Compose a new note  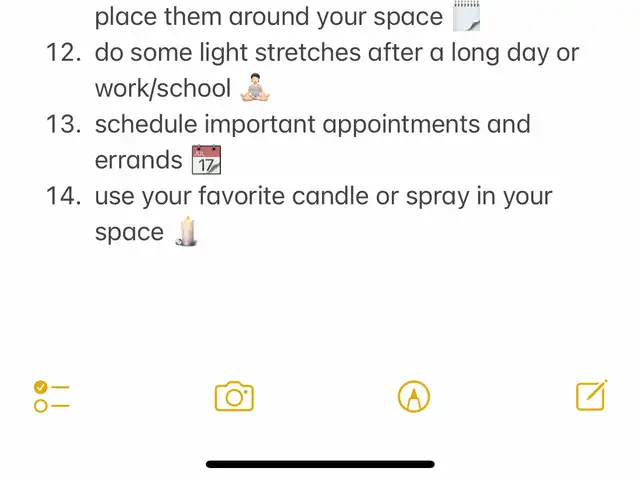(591, 396)
